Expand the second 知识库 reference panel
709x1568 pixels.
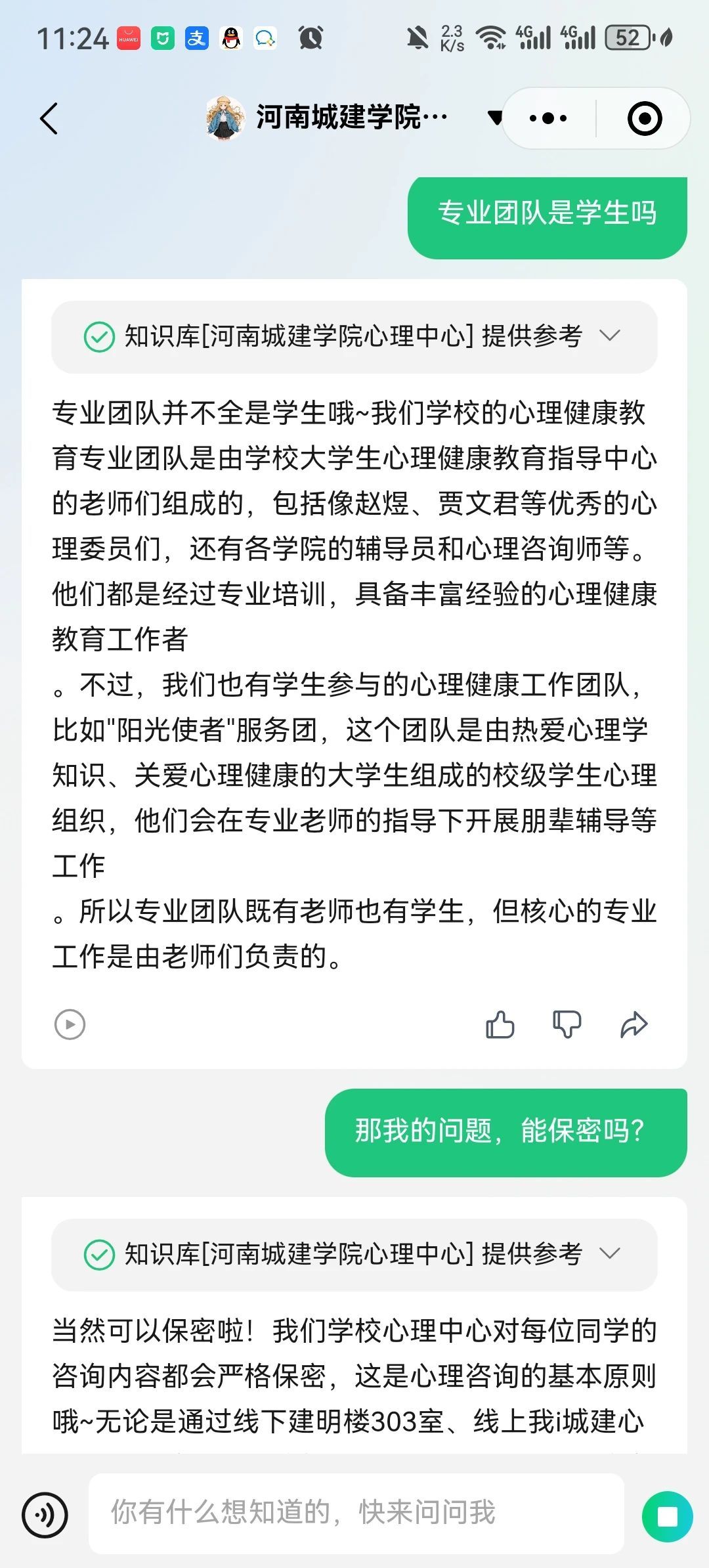coord(610,1253)
